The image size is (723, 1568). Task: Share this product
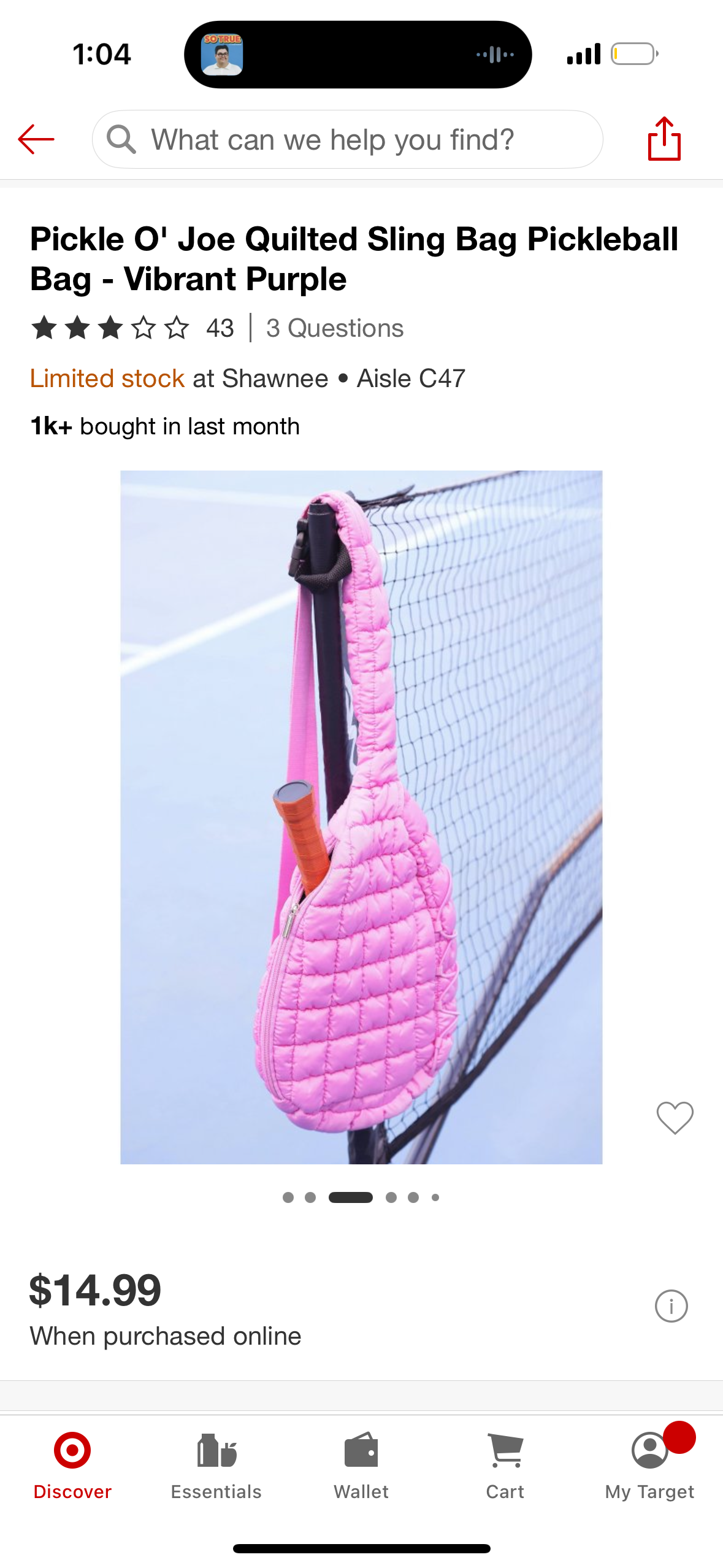664,139
